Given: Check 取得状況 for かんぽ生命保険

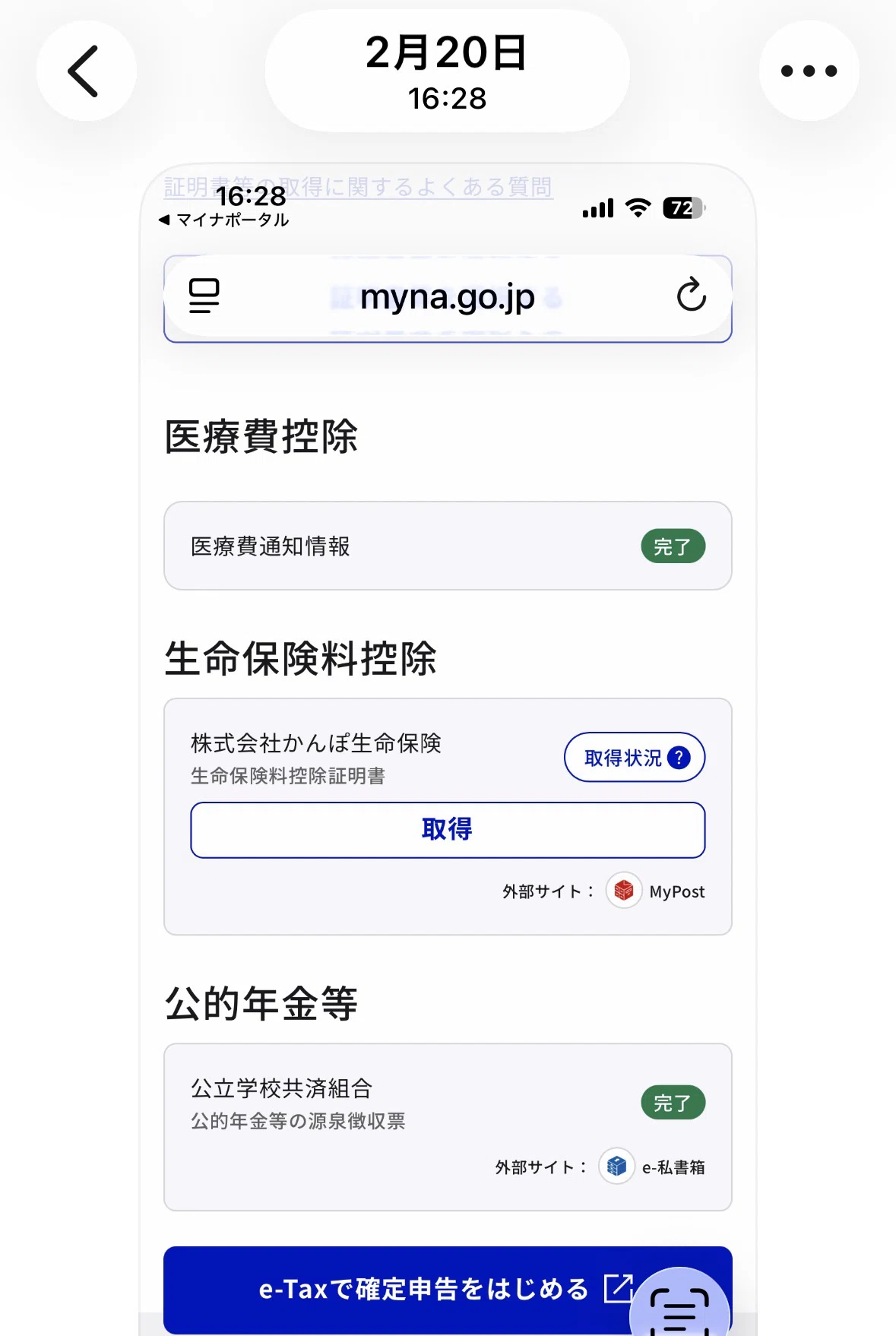Looking at the screenshot, I should click(x=635, y=757).
